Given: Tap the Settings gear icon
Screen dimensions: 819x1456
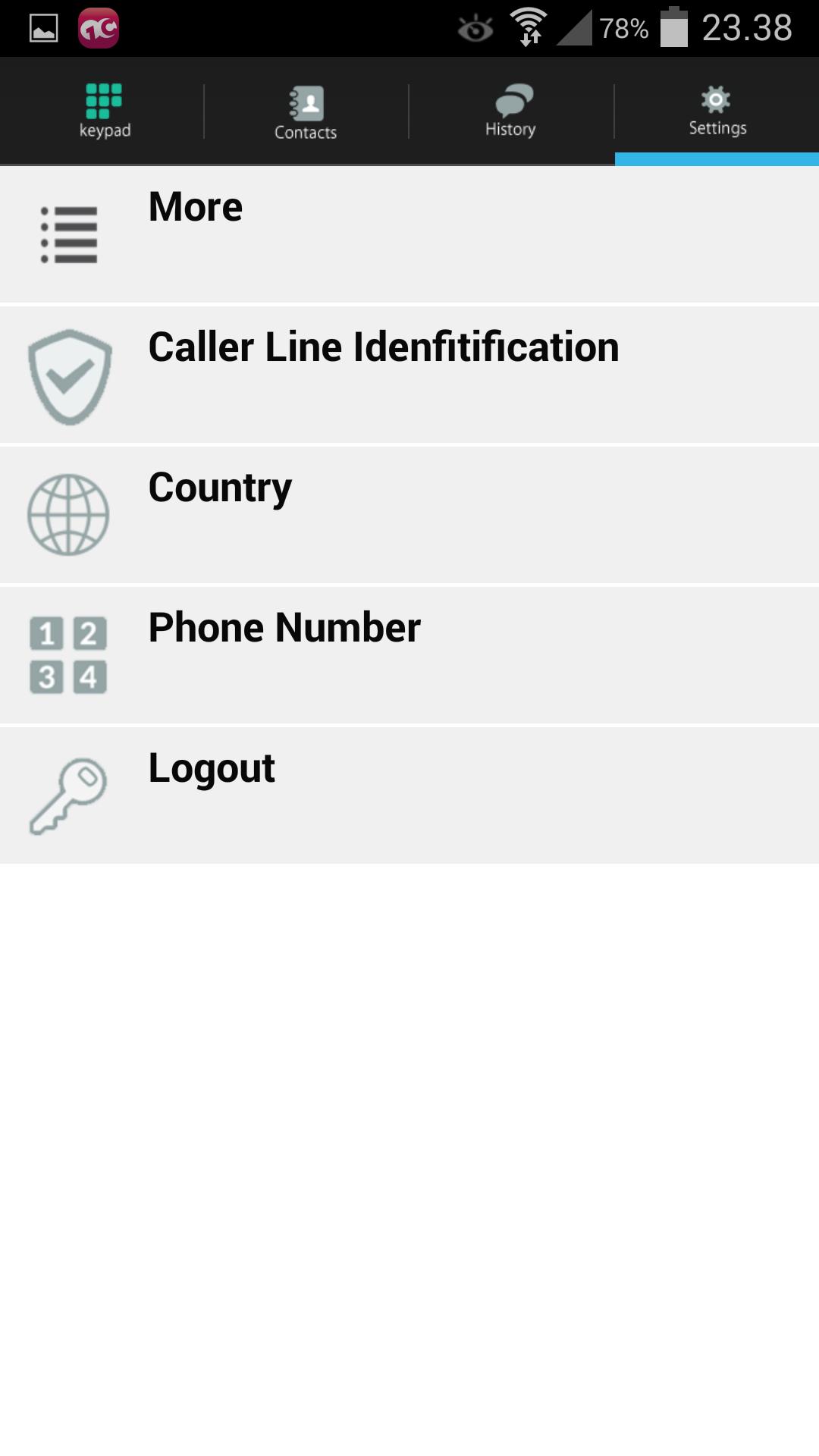Looking at the screenshot, I should pyautogui.click(x=715, y=99).
